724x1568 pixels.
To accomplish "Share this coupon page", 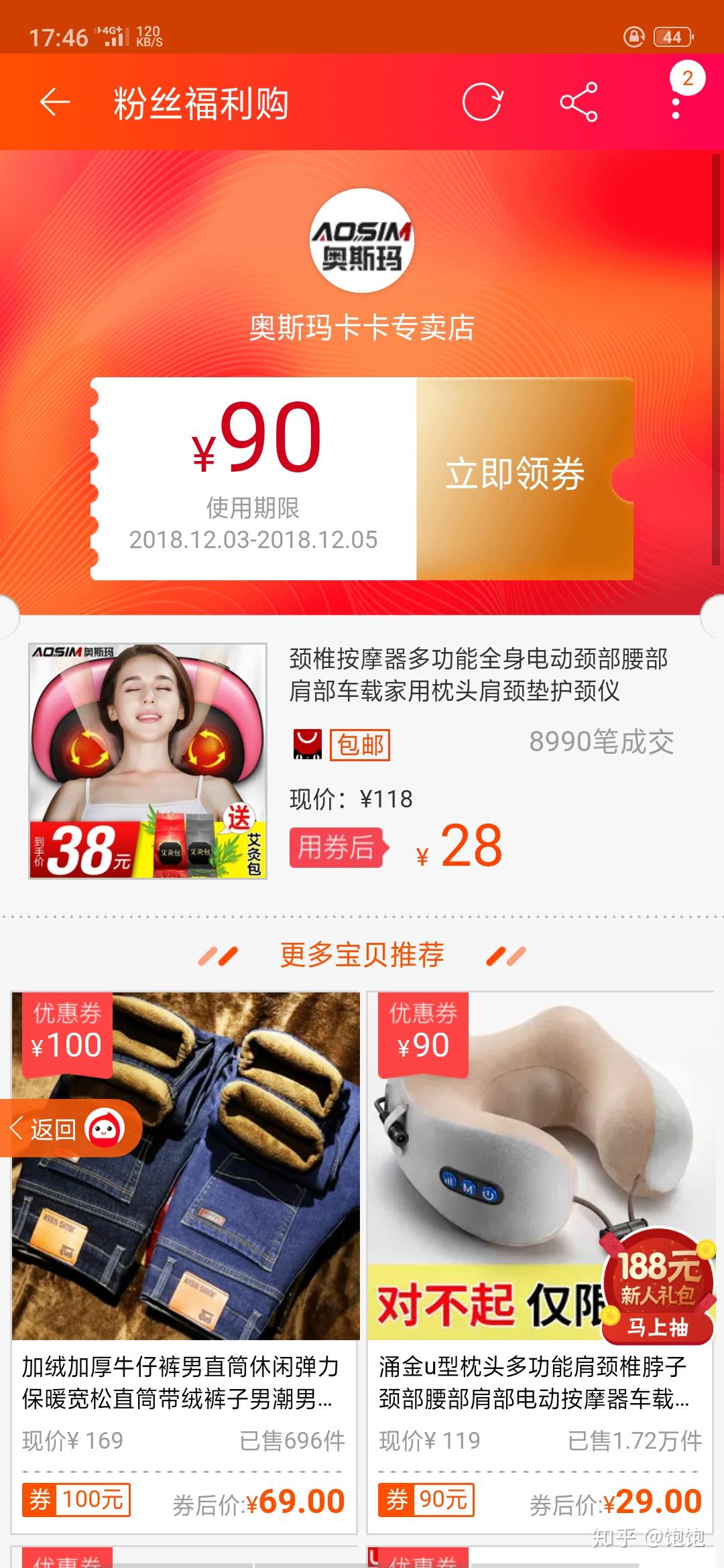I will click(x=579, y=103).
